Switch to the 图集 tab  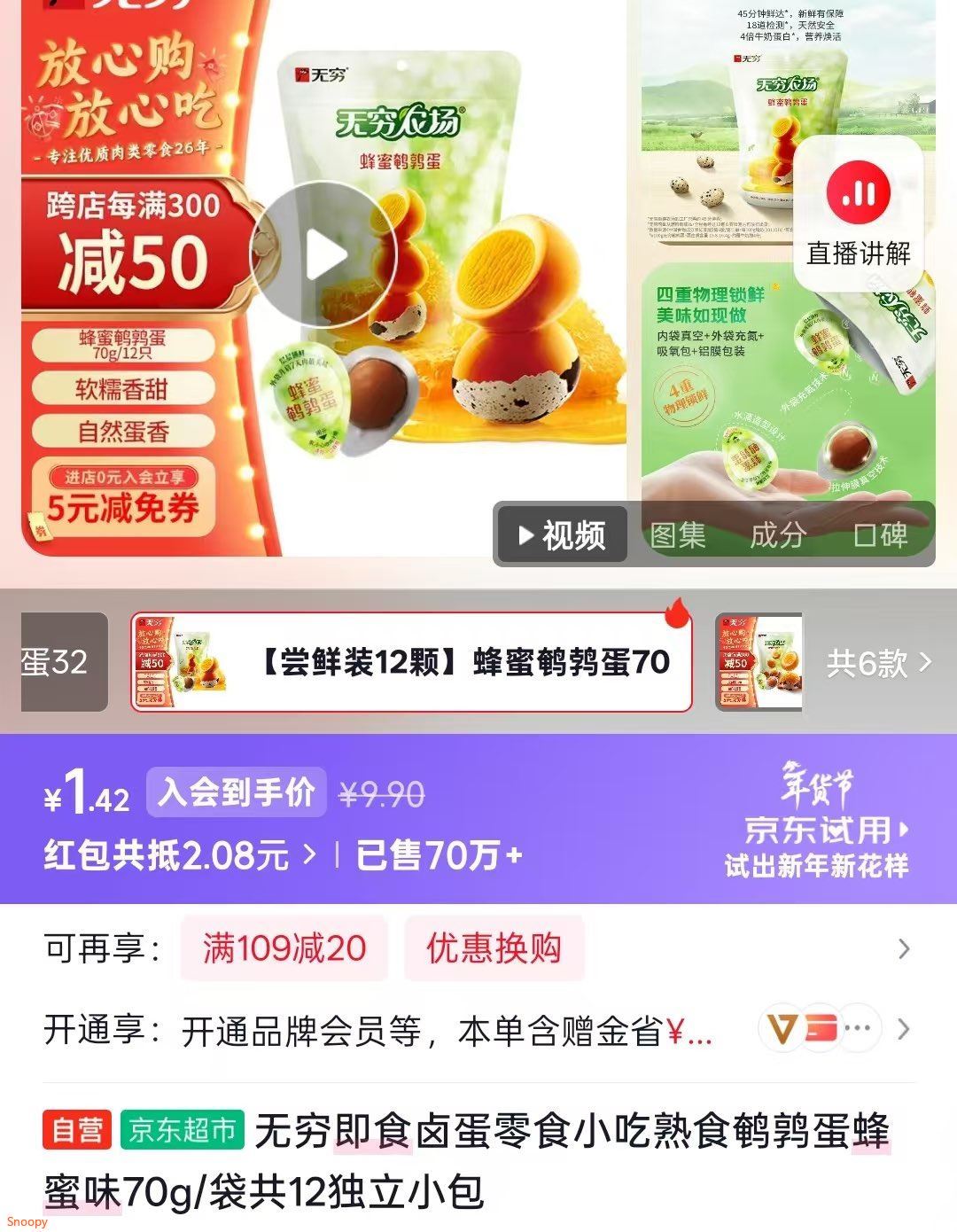[678, 534]
